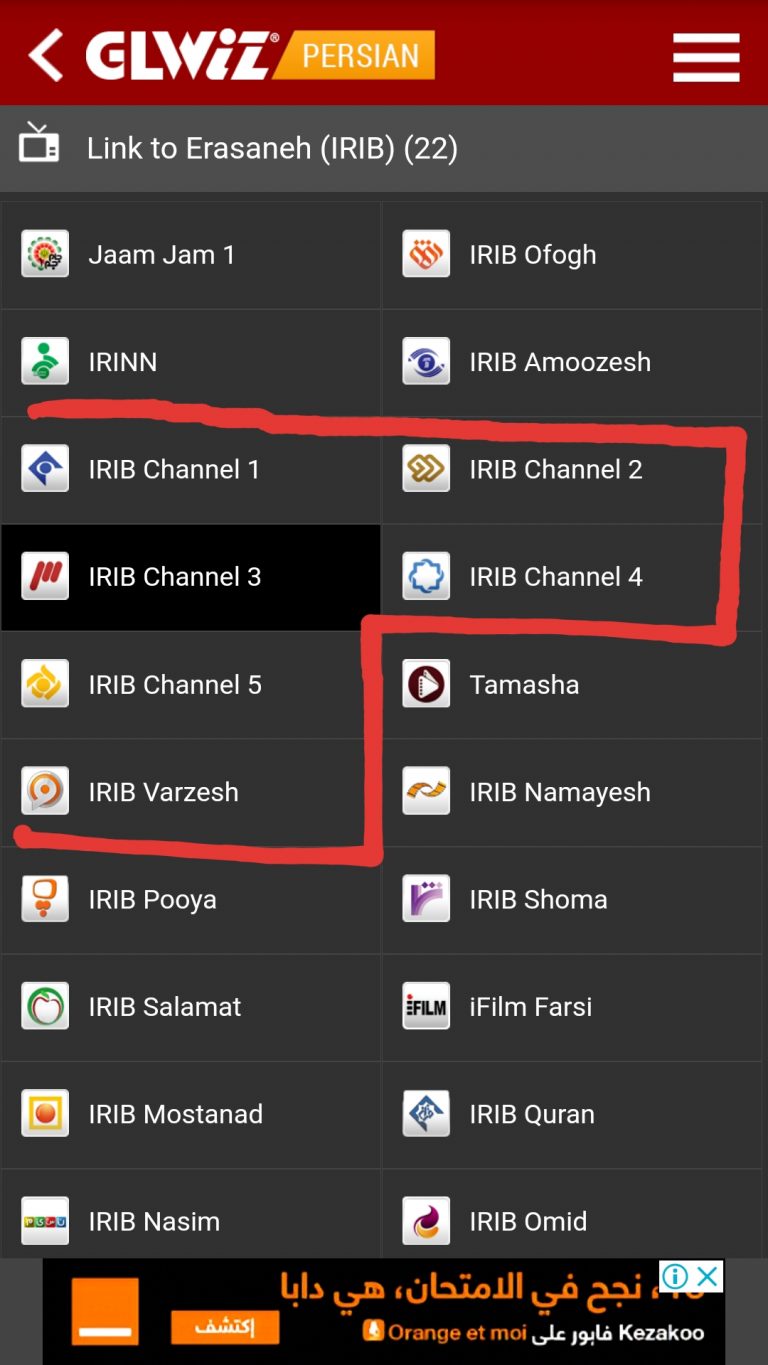Play iFilm Farsi channel

tap(571, 1007)
